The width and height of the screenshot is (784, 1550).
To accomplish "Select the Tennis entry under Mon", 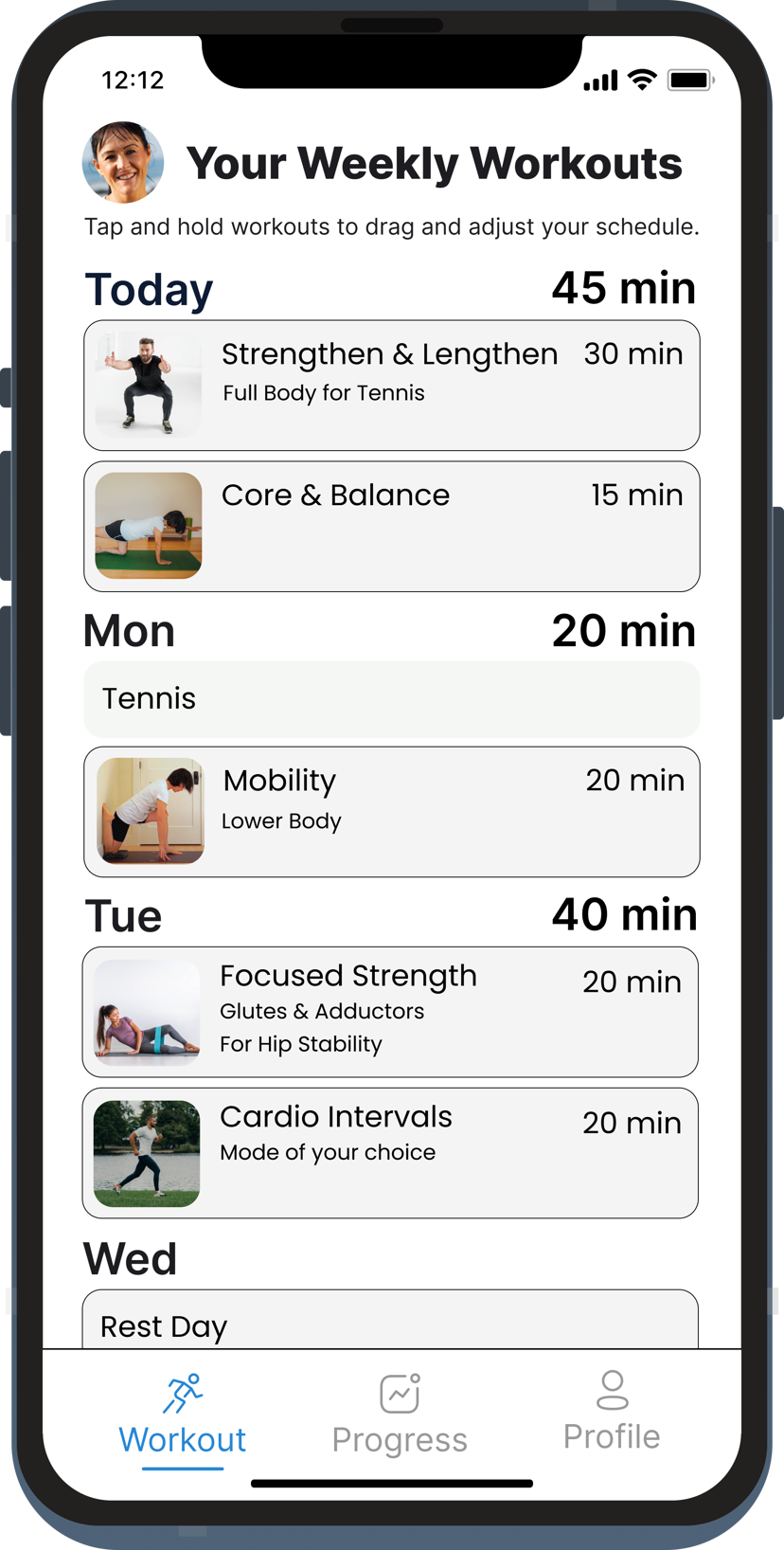I will (391, 699).
